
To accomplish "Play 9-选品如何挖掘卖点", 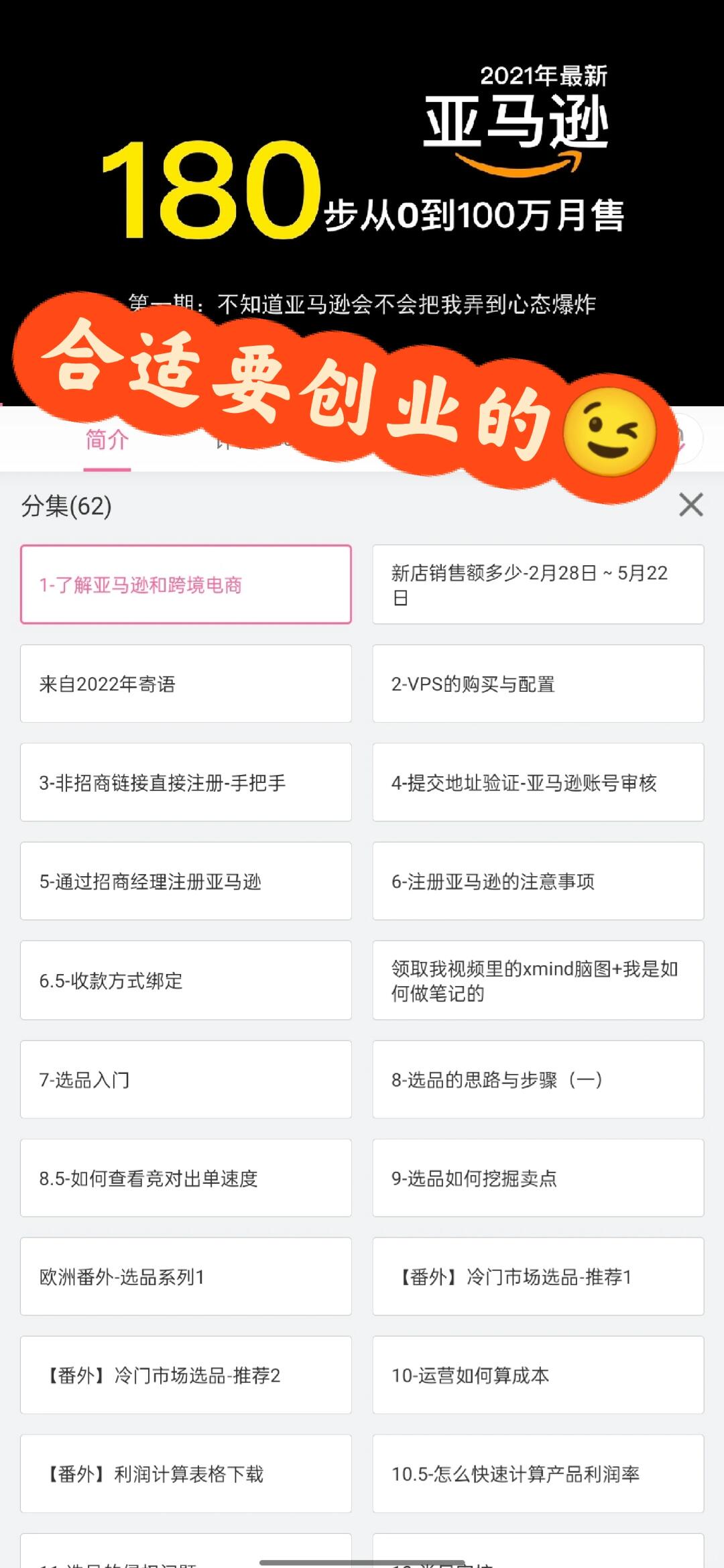I will coord(538,1178).
